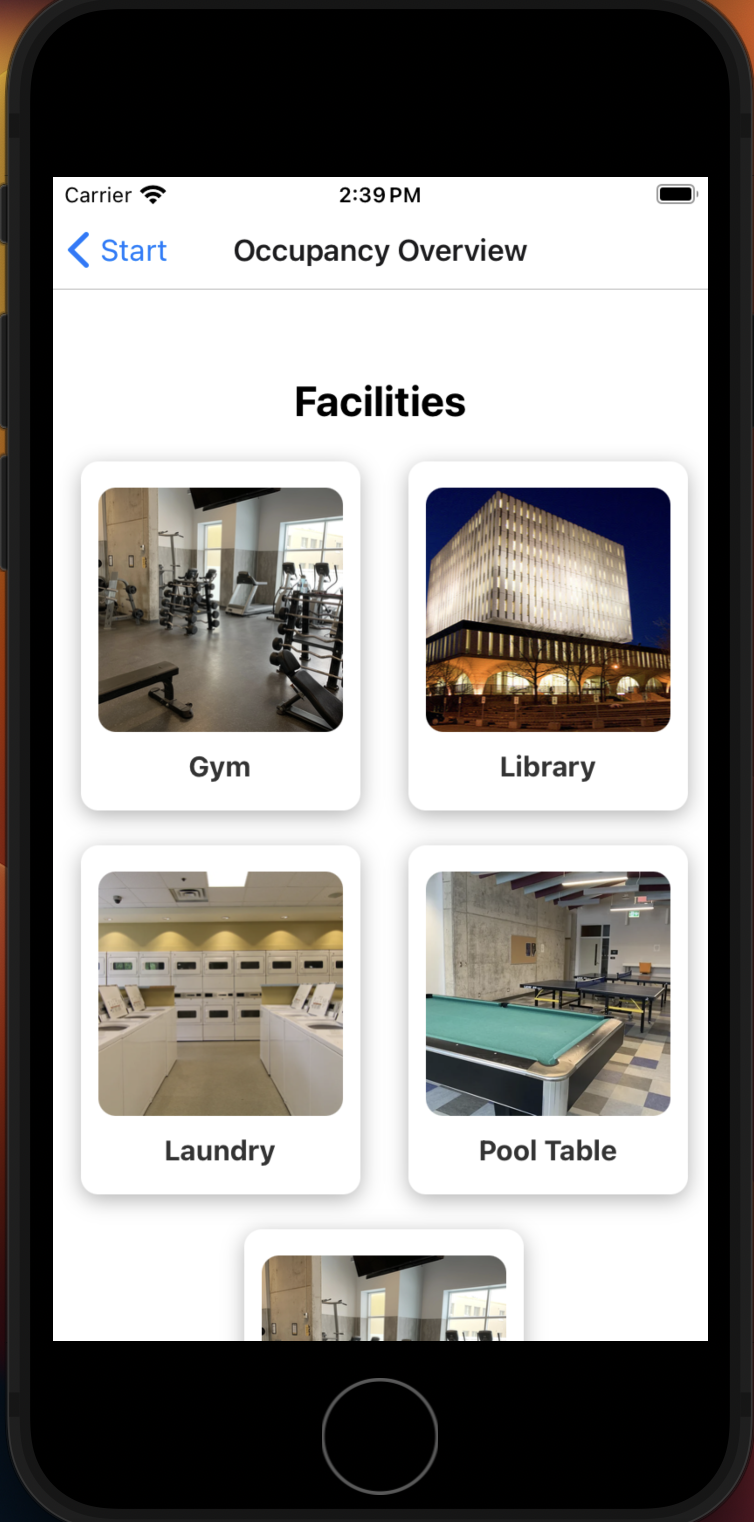Select the Laundry facility card
Viewport: 754px width, 1522px height.
[x=220, y=1020]
